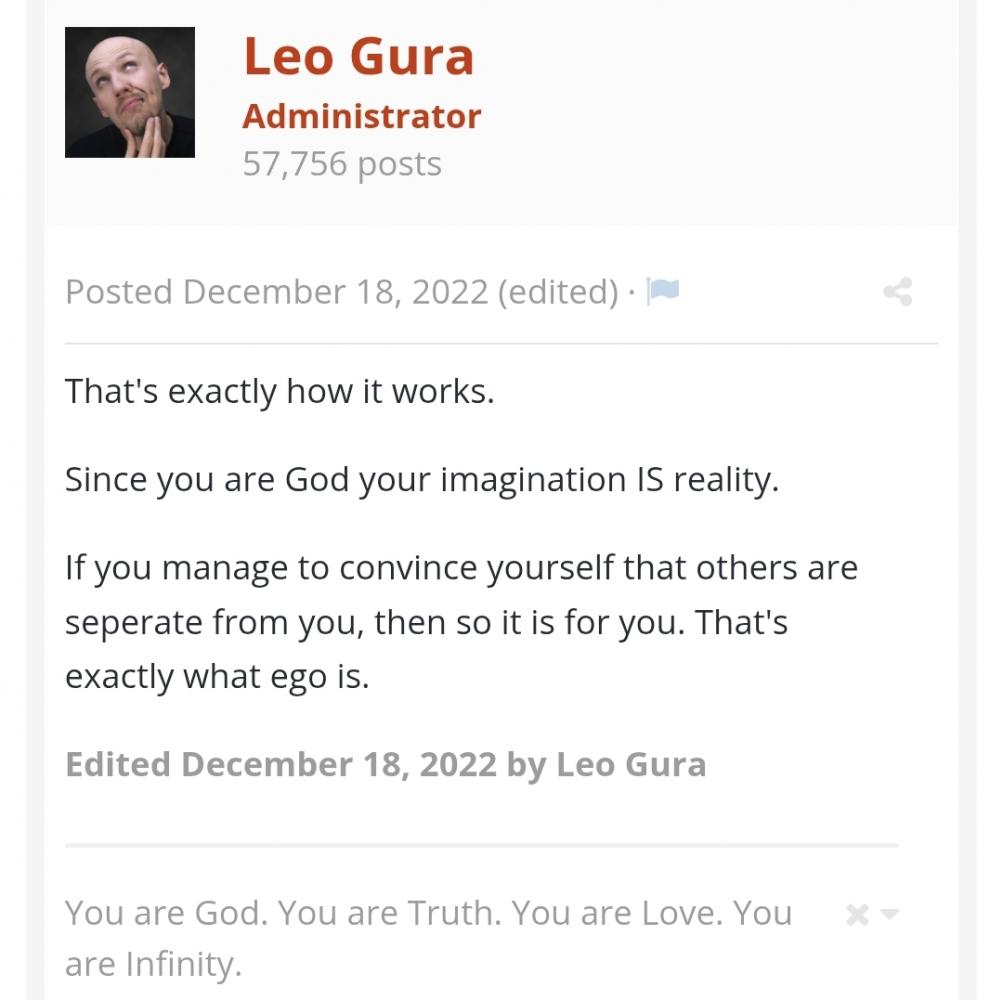Open Leo Gura's profile picture

pyautogui.click(x=130, y=92)
